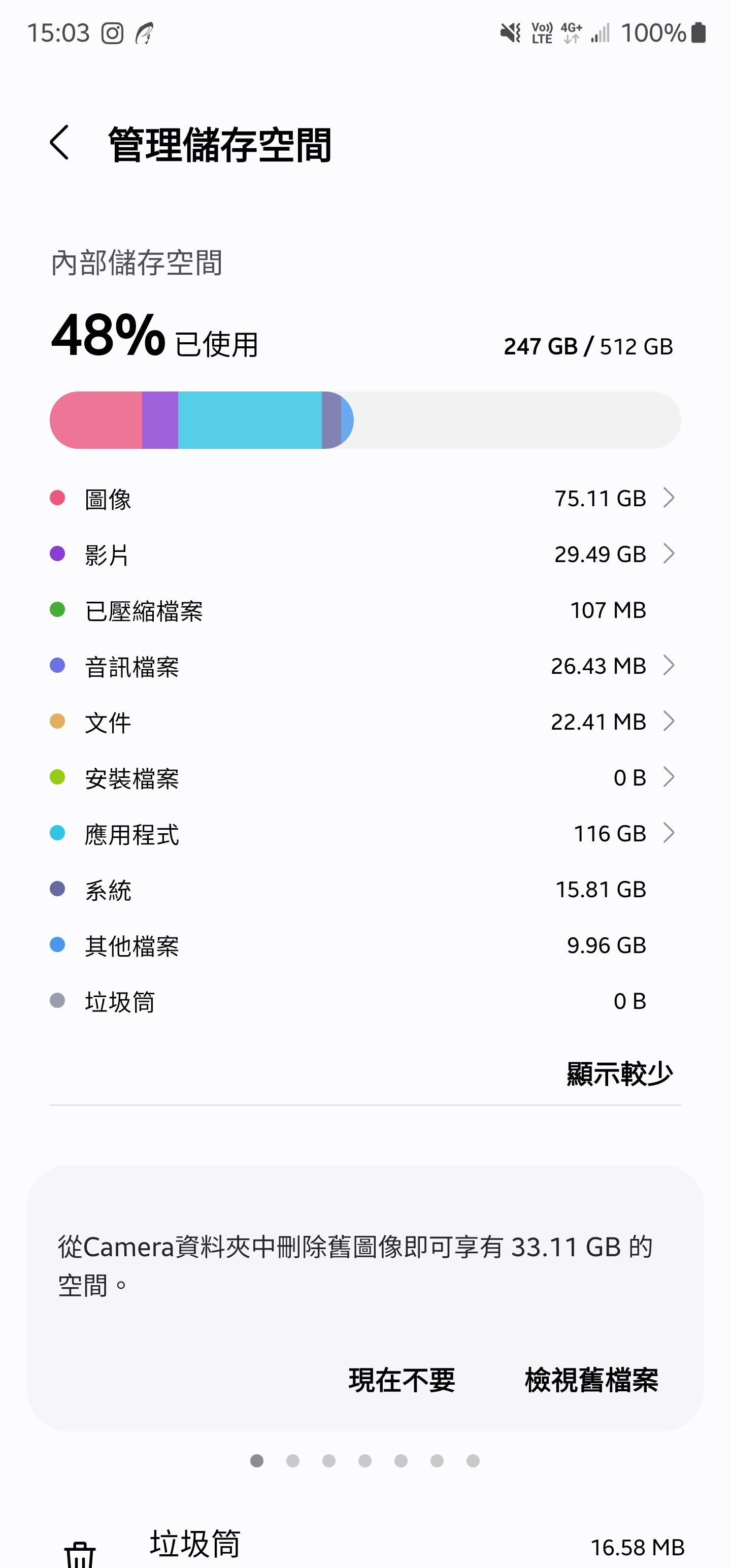Open the 文件 category
This screenshot has height=1568, width=731.
coord(364,722)
